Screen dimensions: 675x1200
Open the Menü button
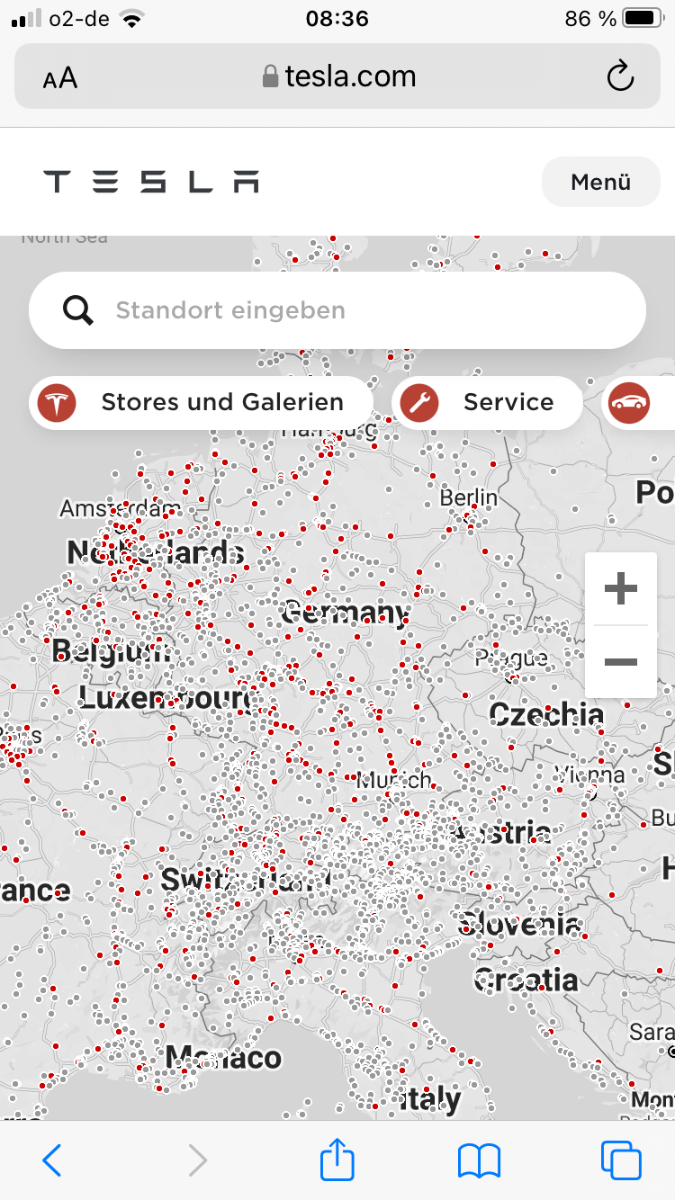601,182
